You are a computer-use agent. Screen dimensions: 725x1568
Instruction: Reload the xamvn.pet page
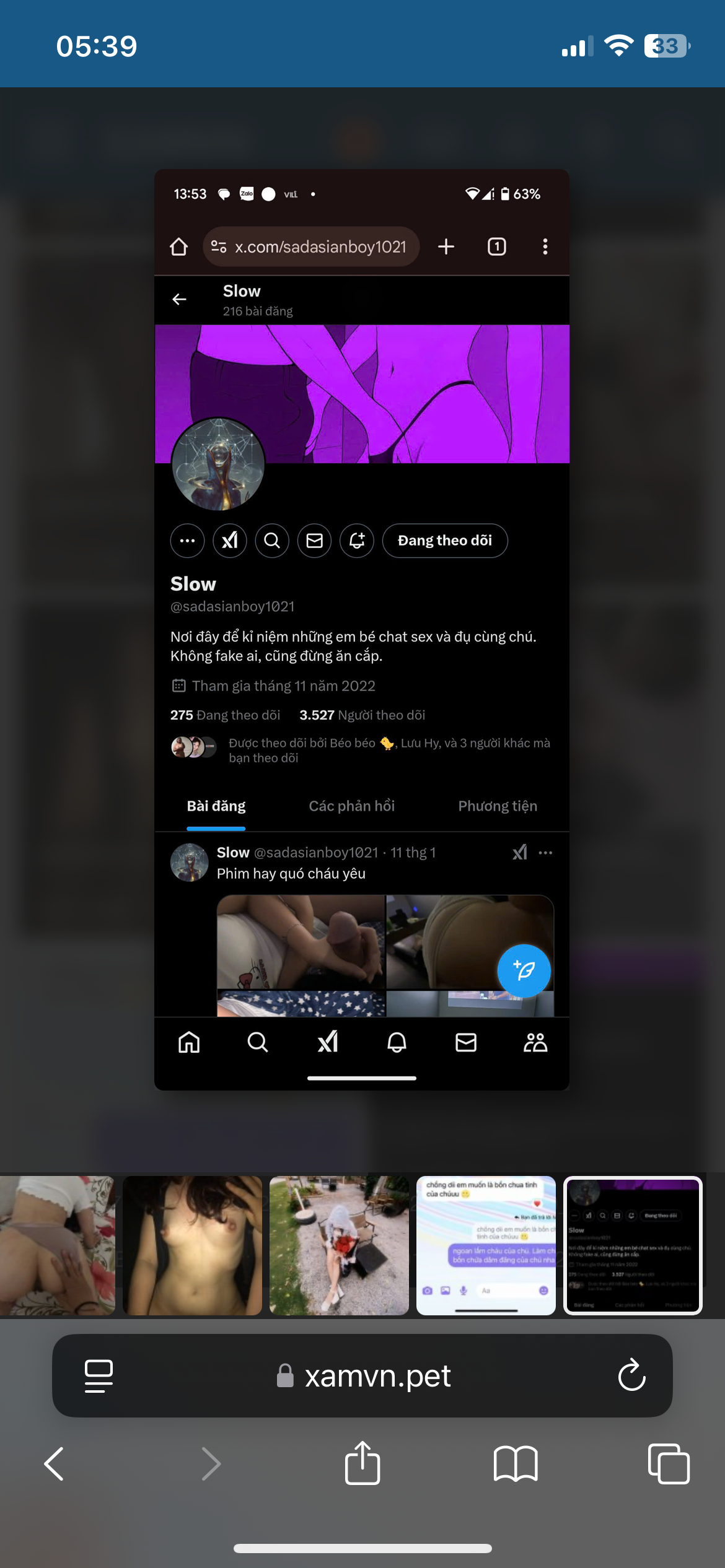(x=631, y=1375)
